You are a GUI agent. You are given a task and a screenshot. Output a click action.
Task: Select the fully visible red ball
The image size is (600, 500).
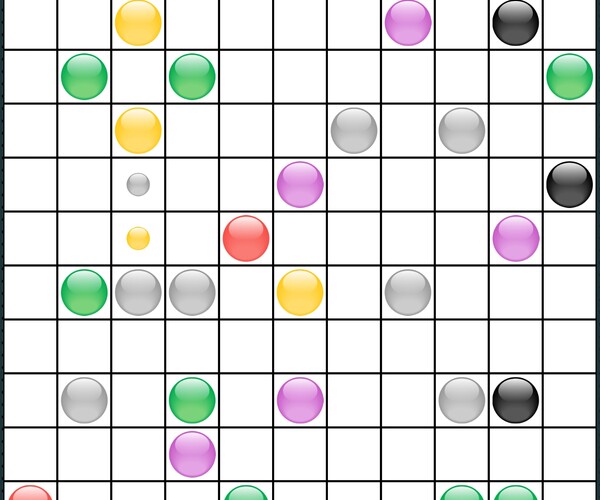tap(246, 238)
